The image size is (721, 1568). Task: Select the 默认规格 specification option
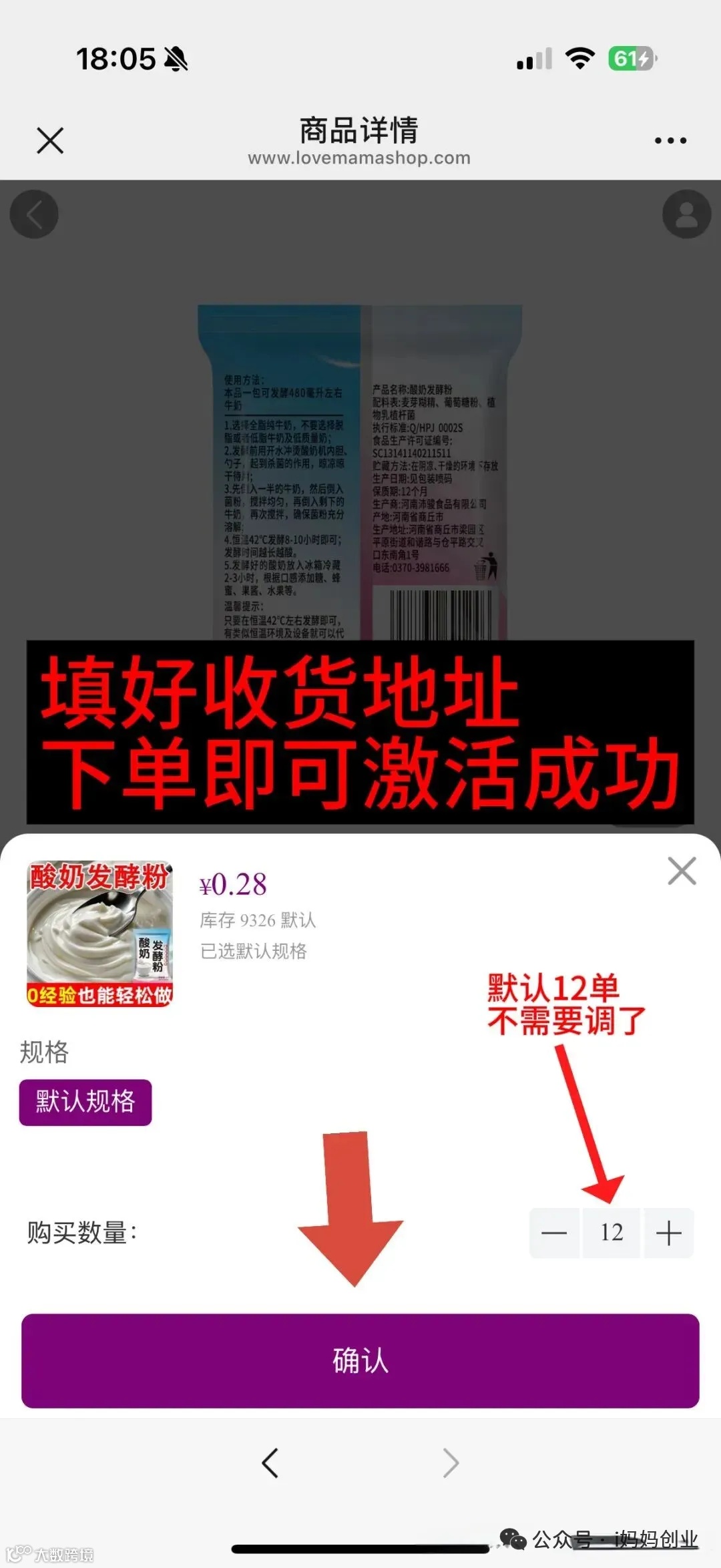click(85, 1103)
